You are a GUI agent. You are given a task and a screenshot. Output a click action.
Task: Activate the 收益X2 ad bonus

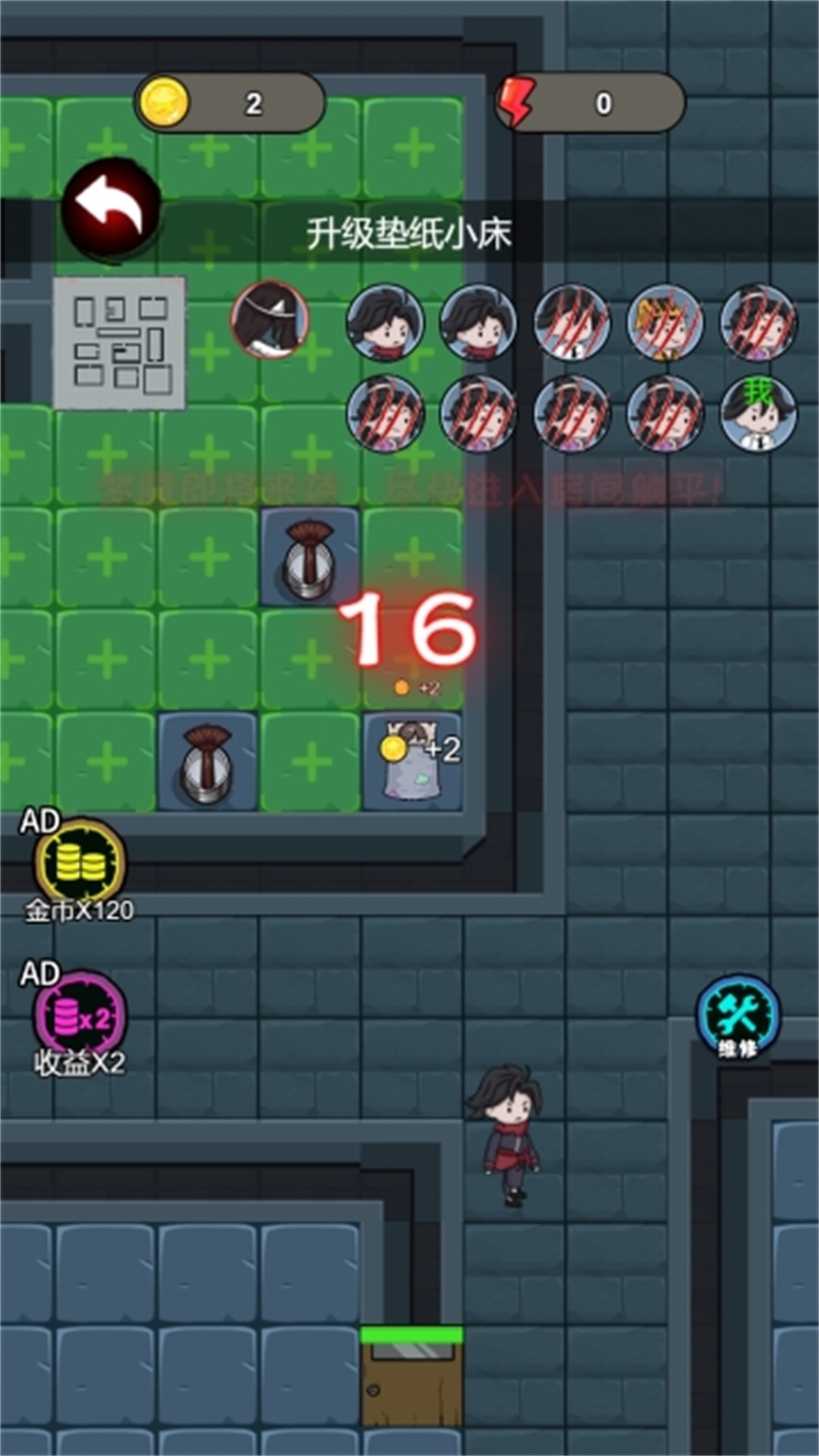(80, 1017)
